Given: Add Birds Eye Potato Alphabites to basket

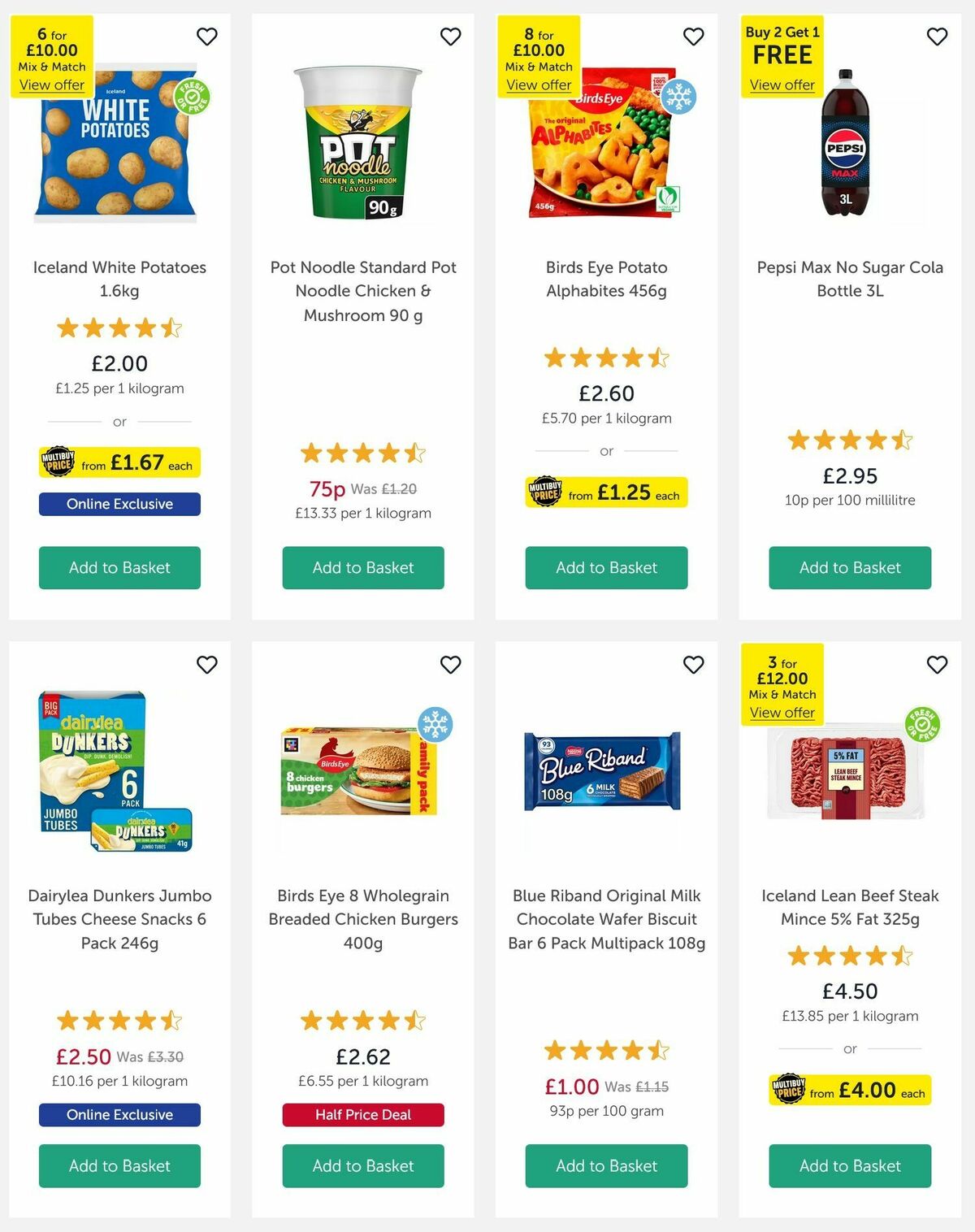Looking at the screenshot, I should (x=606, y=567).
